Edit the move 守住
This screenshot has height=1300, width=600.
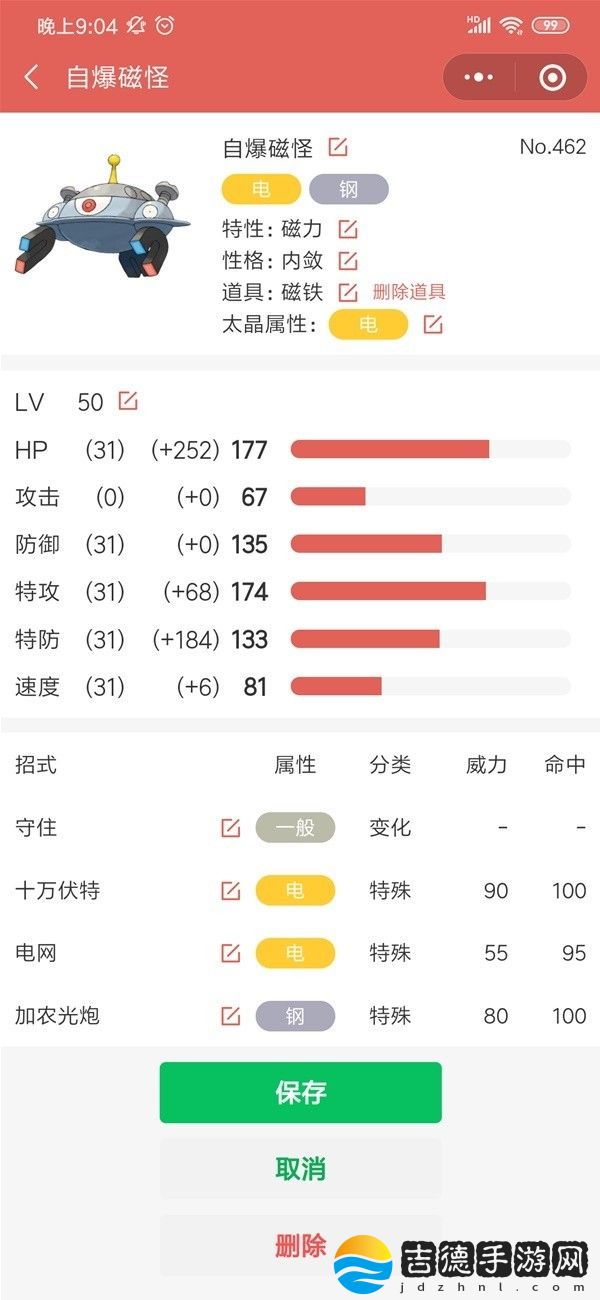point(231,827)
